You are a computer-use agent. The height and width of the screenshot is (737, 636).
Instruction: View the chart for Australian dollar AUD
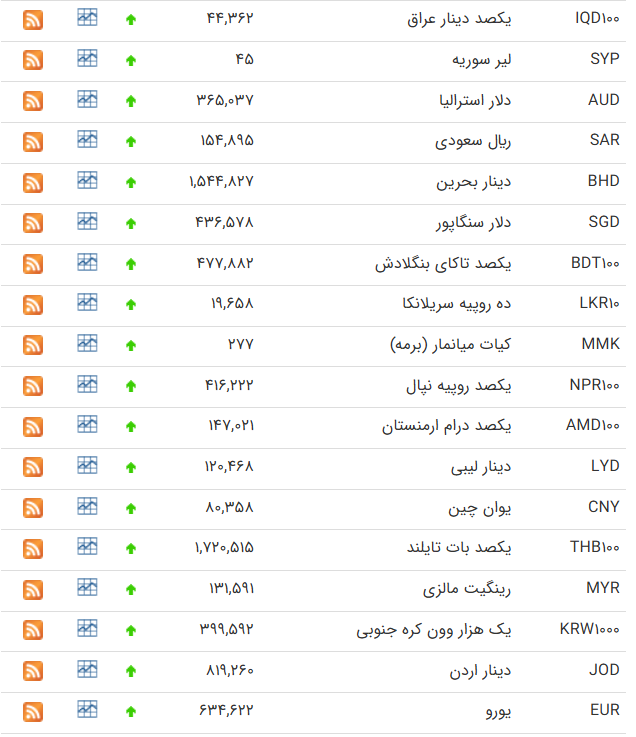coord(88,99)
